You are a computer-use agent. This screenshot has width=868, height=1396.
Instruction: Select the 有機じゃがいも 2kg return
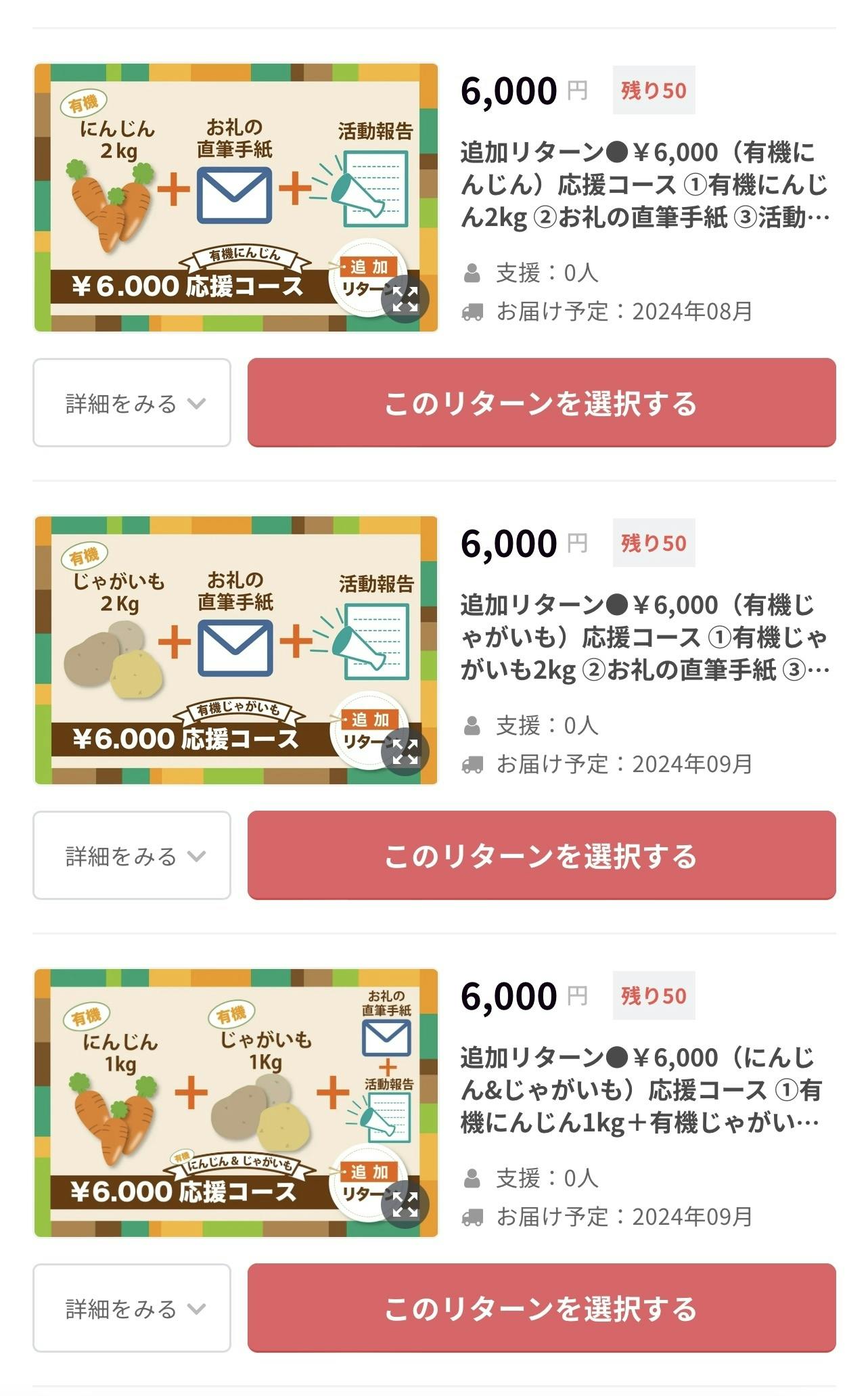click(x=541, y=855)
